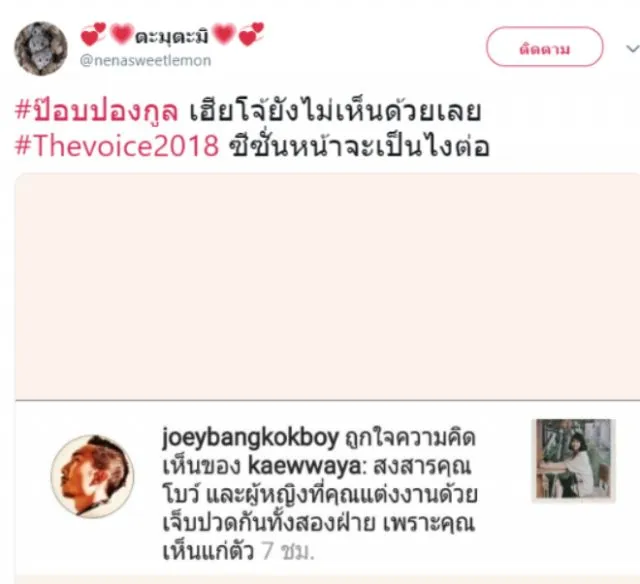Open the nenasweetlemon profile avatar
The image size is (640, 584).
[x=41, y=47]
